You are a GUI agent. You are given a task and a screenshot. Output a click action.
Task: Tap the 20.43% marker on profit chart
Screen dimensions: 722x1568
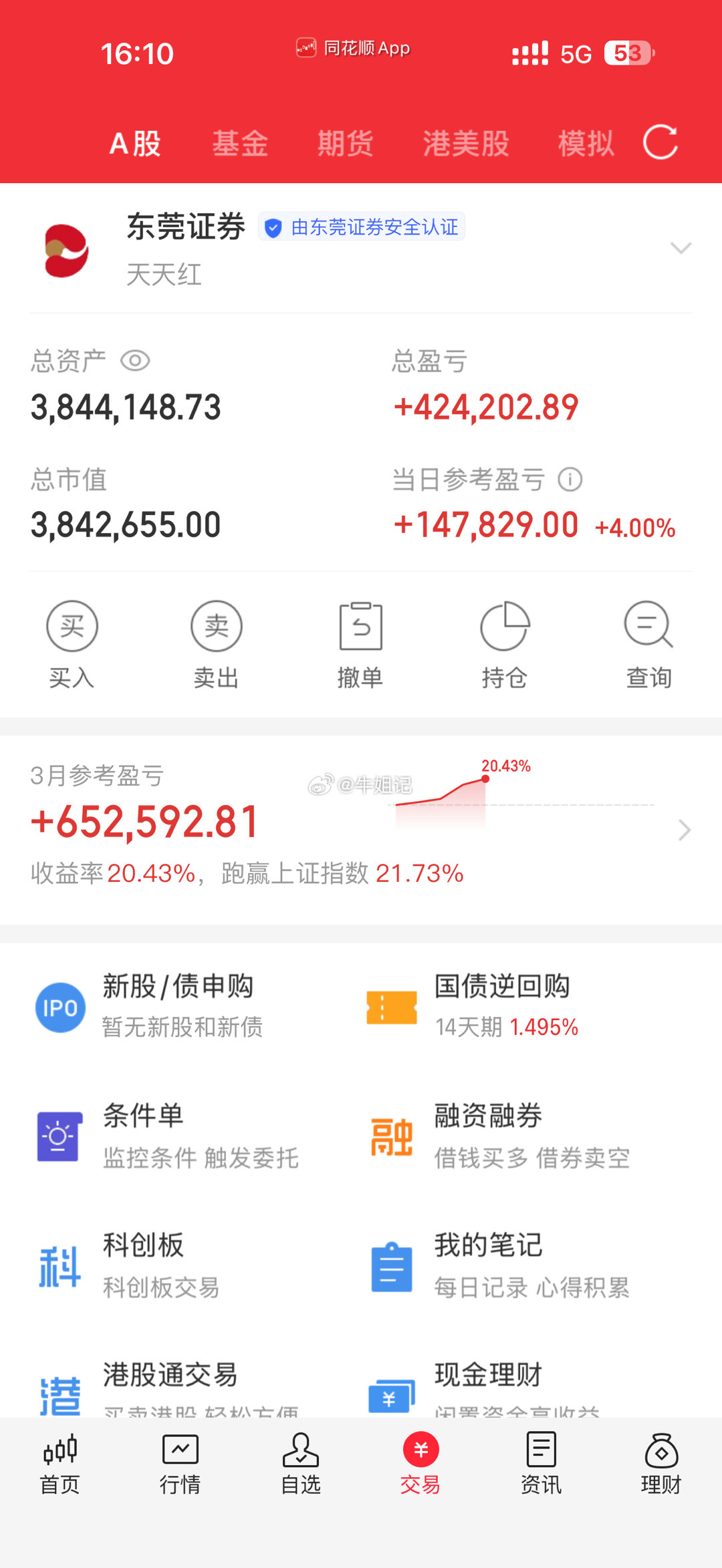[486, 777]
